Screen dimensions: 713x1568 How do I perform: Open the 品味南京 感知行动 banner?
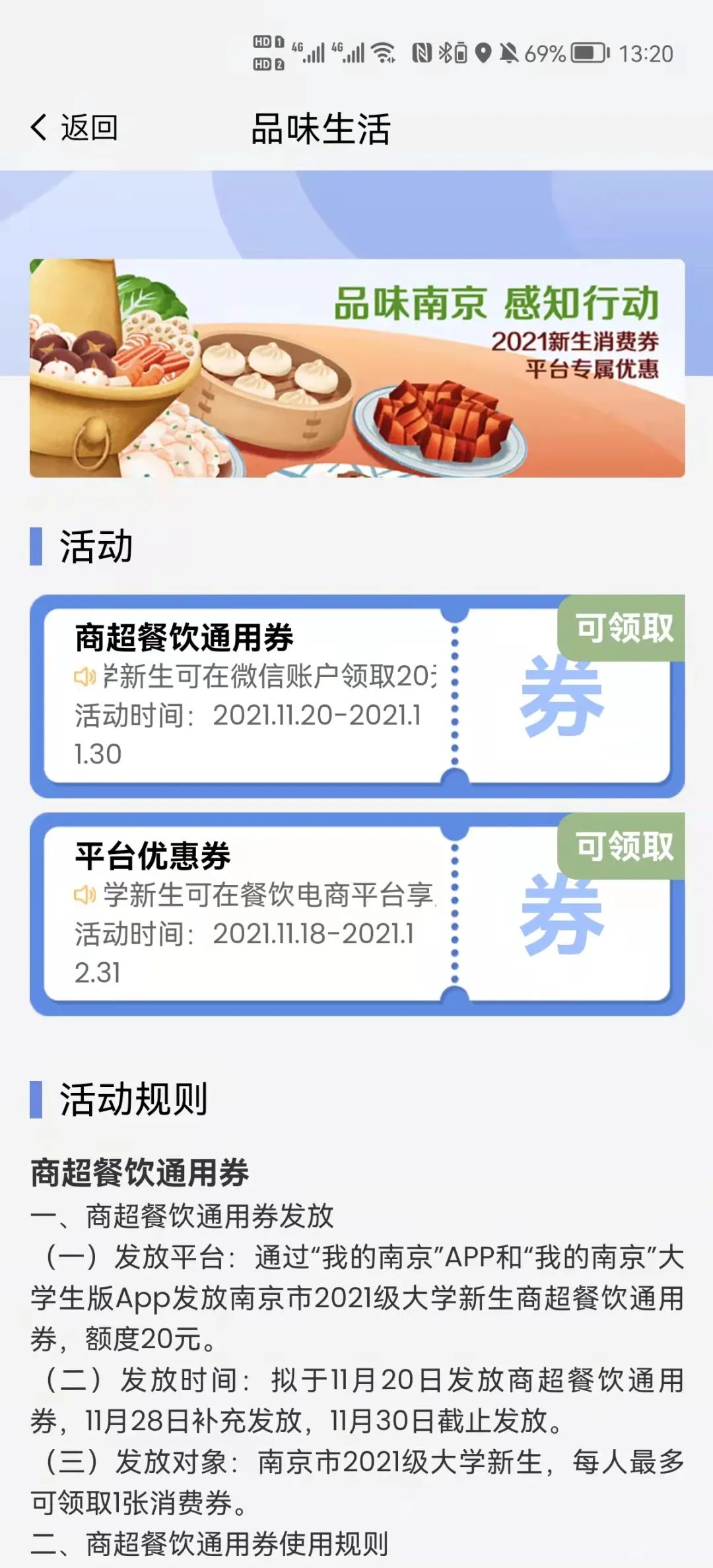tap(356, 368)
